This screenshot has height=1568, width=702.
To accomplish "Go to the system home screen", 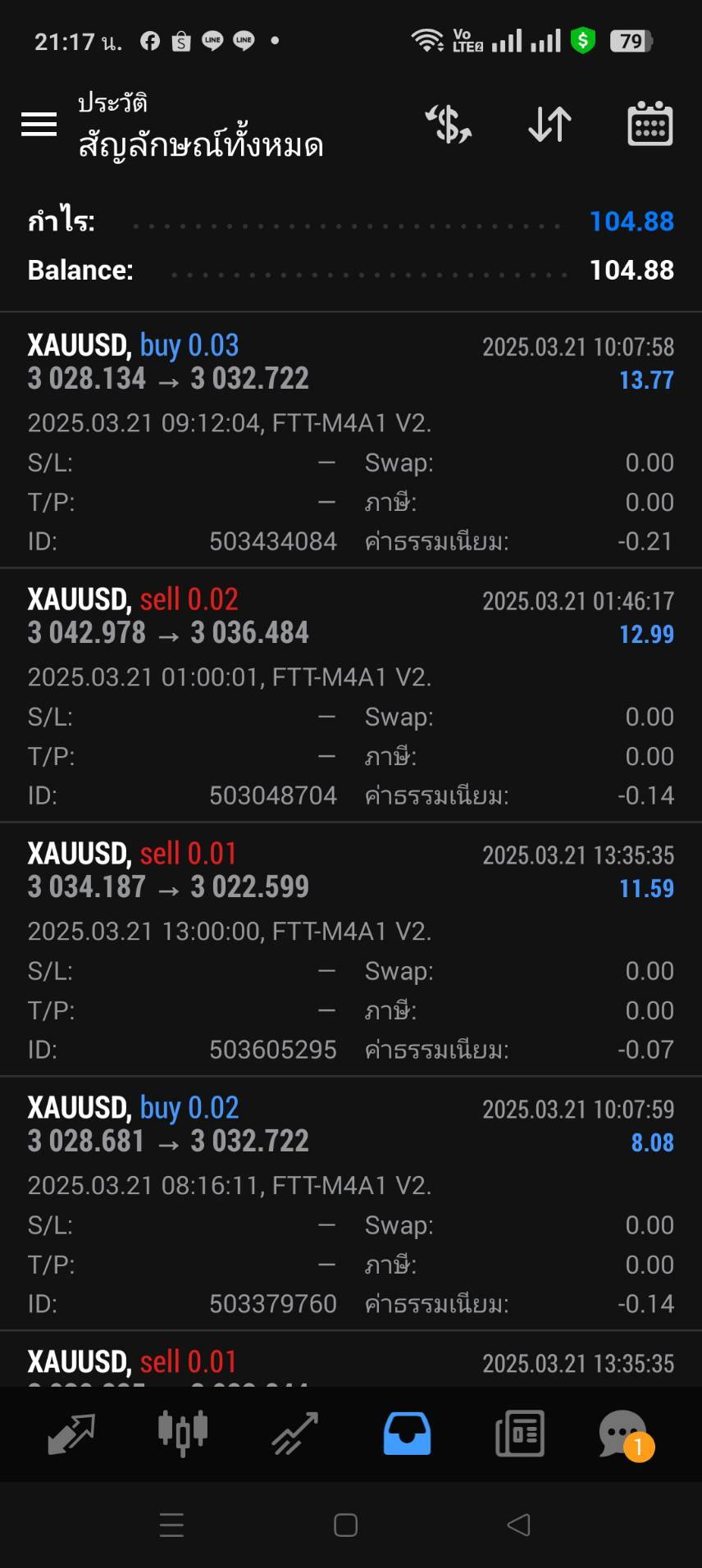I will pyautogui.click(x=346, y=1525).
